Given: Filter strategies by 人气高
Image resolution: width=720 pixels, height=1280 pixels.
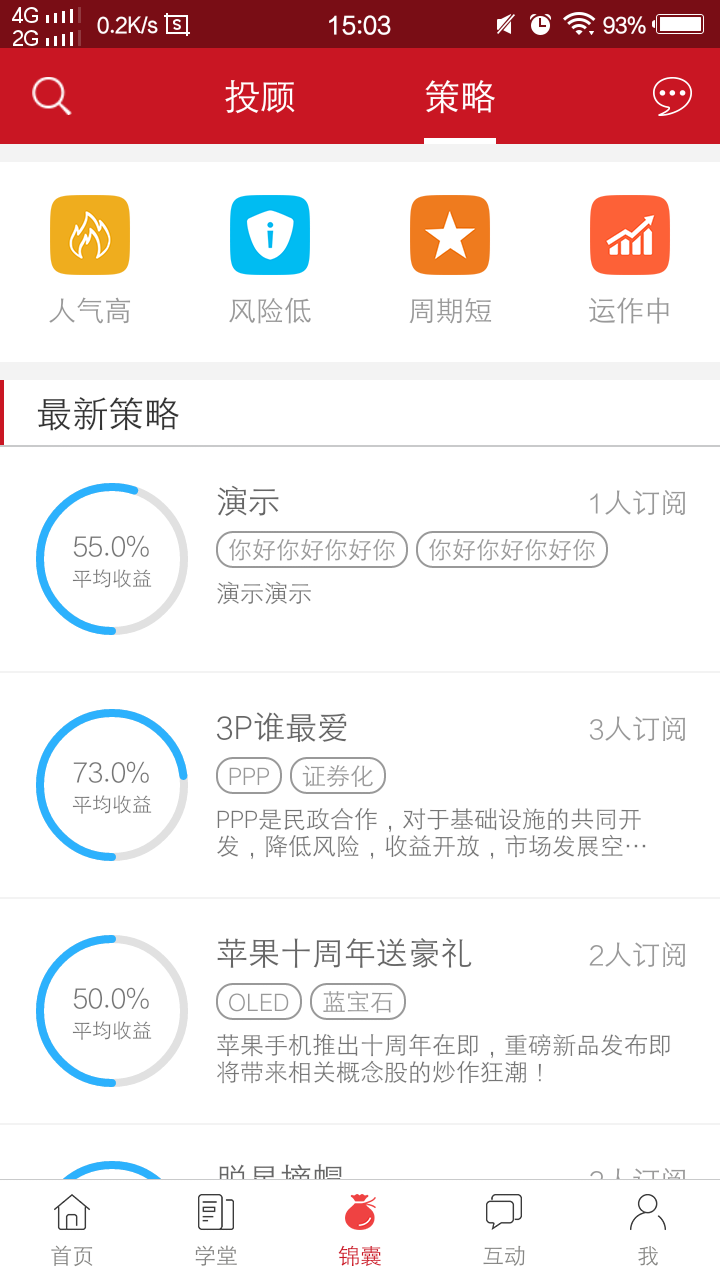Looking at the screenshot, I should click(x=90, y=260).
